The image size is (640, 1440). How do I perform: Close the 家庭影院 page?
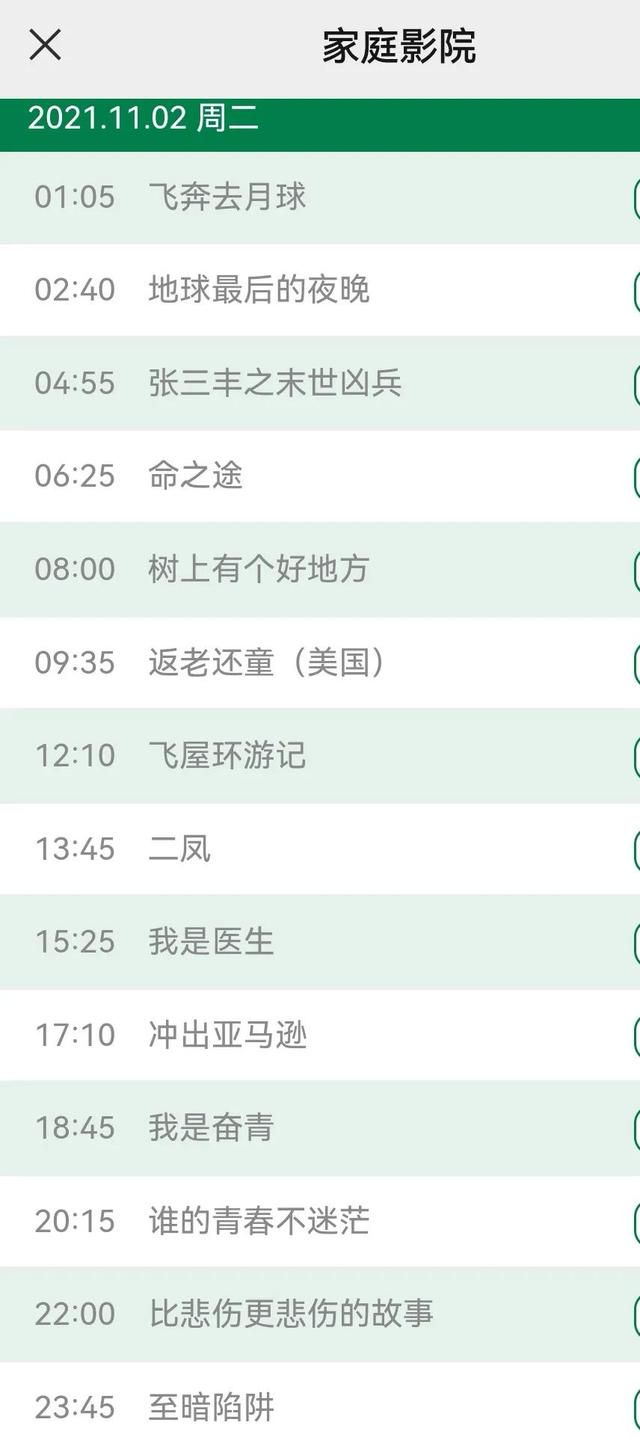tap(45, 45)
